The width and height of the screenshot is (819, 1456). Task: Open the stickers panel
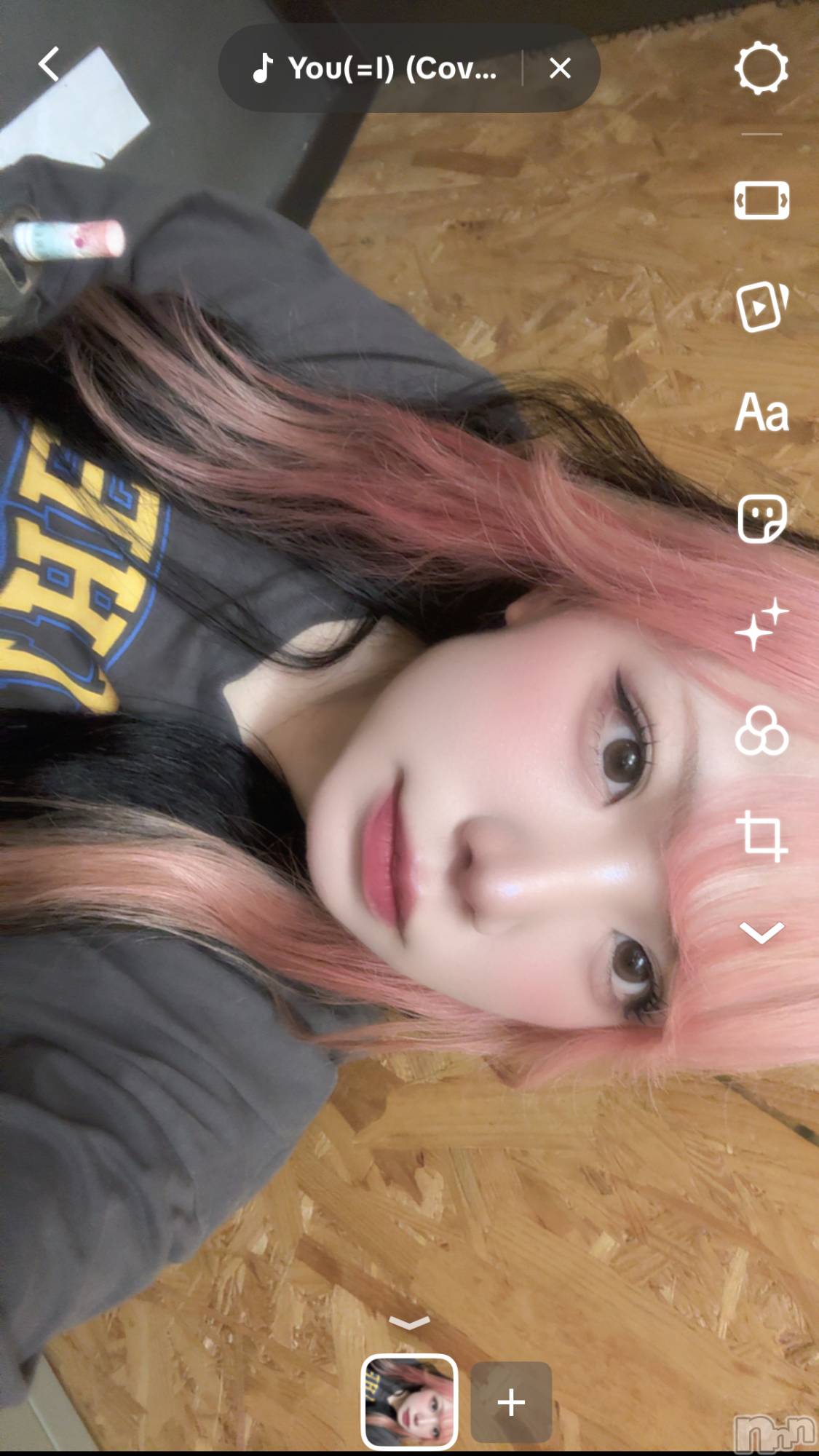pos(761,519)
